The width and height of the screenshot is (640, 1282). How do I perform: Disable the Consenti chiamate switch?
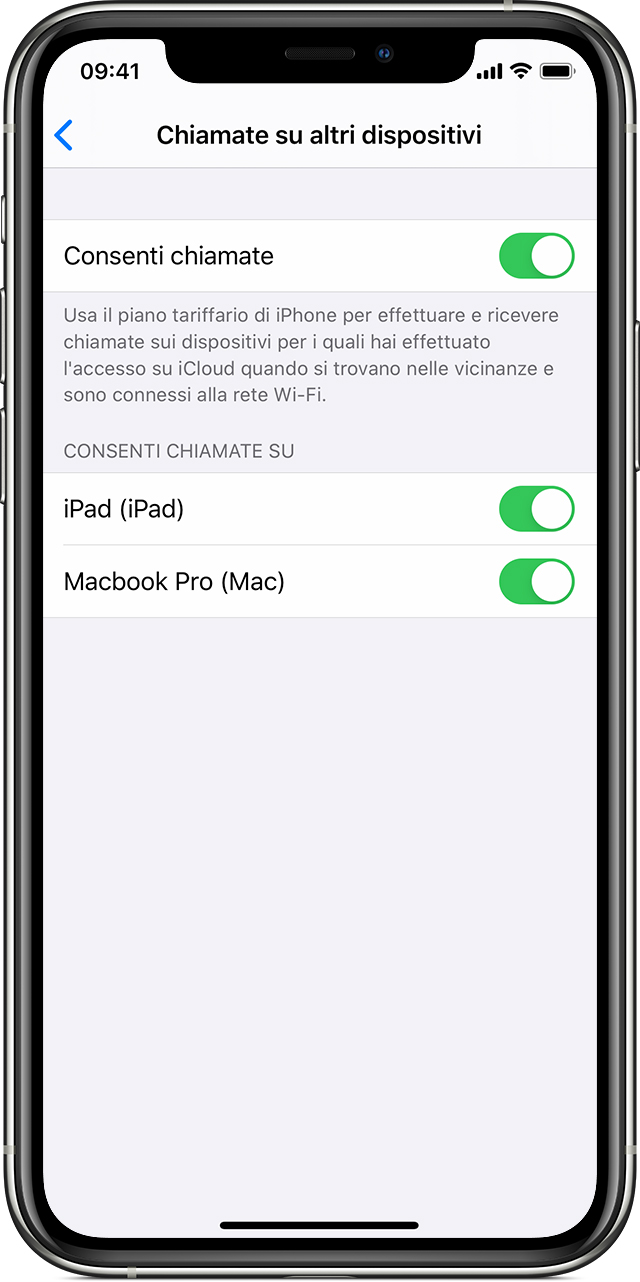pyautogui.click(x=536, y=256)
